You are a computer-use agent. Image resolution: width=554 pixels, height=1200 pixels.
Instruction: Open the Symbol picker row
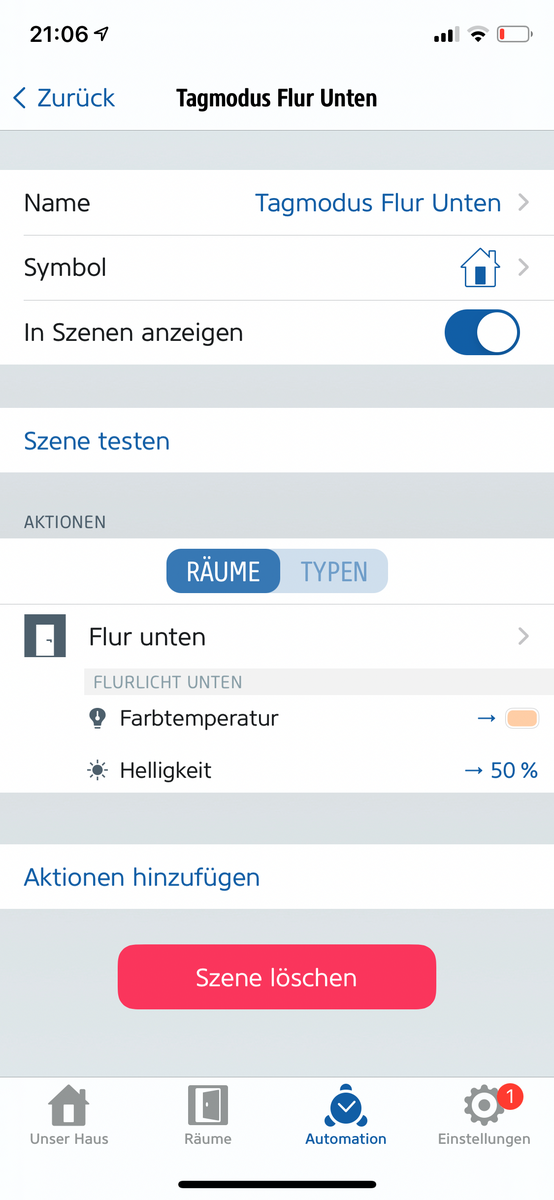pos(277,268)
